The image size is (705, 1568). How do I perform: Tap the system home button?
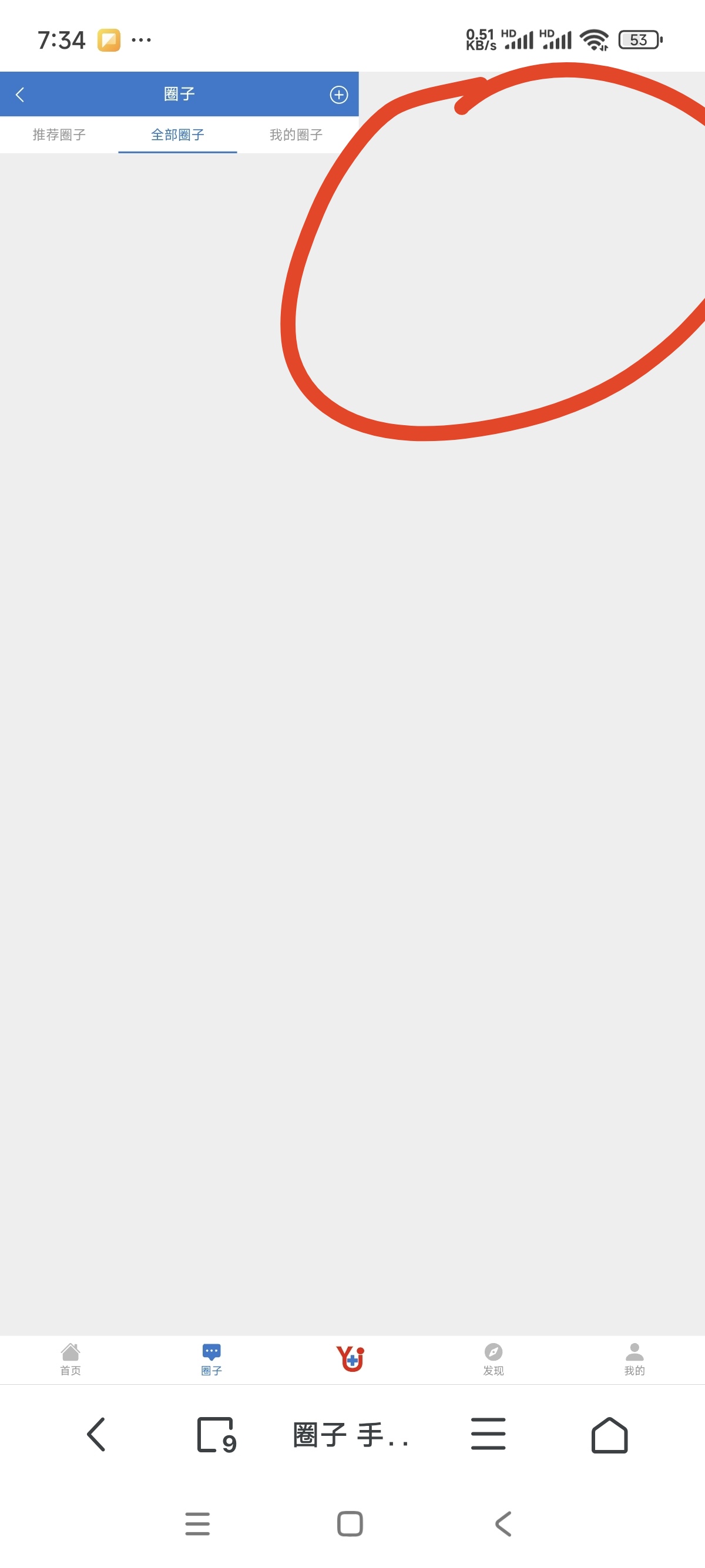point(350,1523)
